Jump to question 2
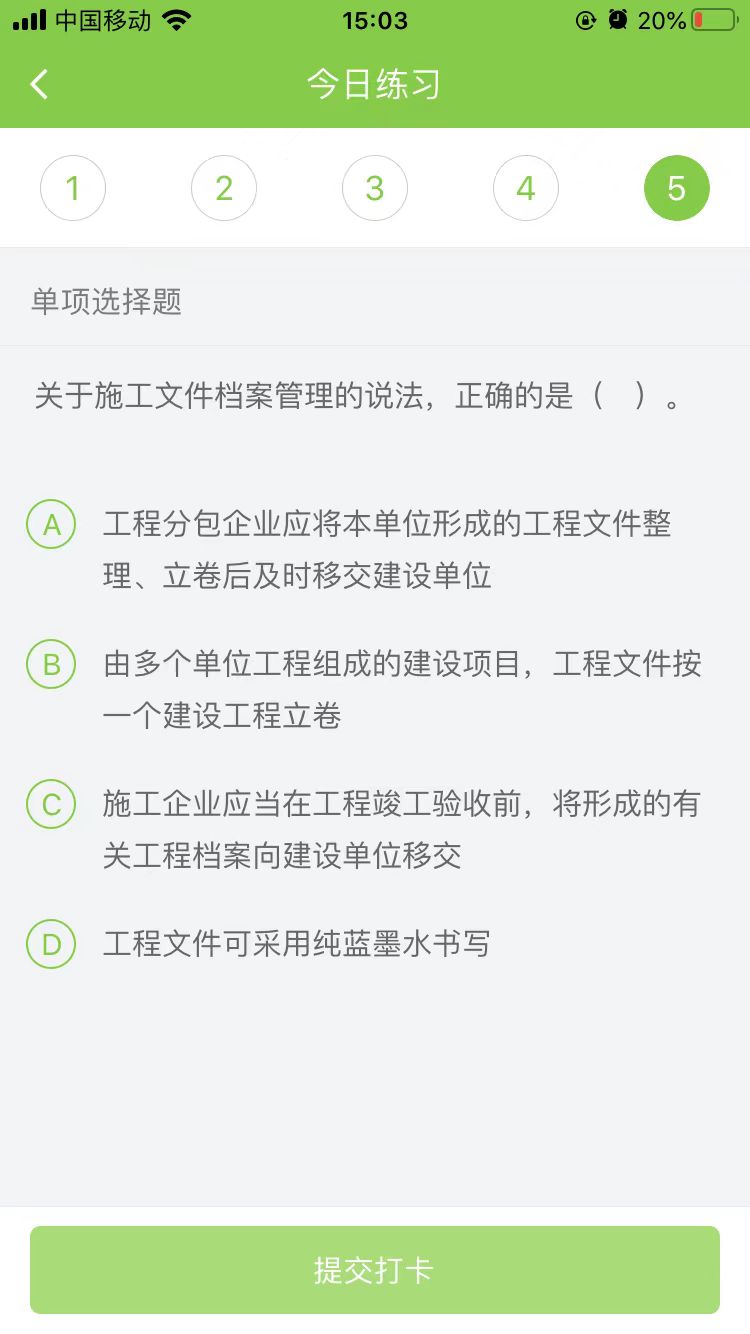750x1334 pixels. click(224, 188)
